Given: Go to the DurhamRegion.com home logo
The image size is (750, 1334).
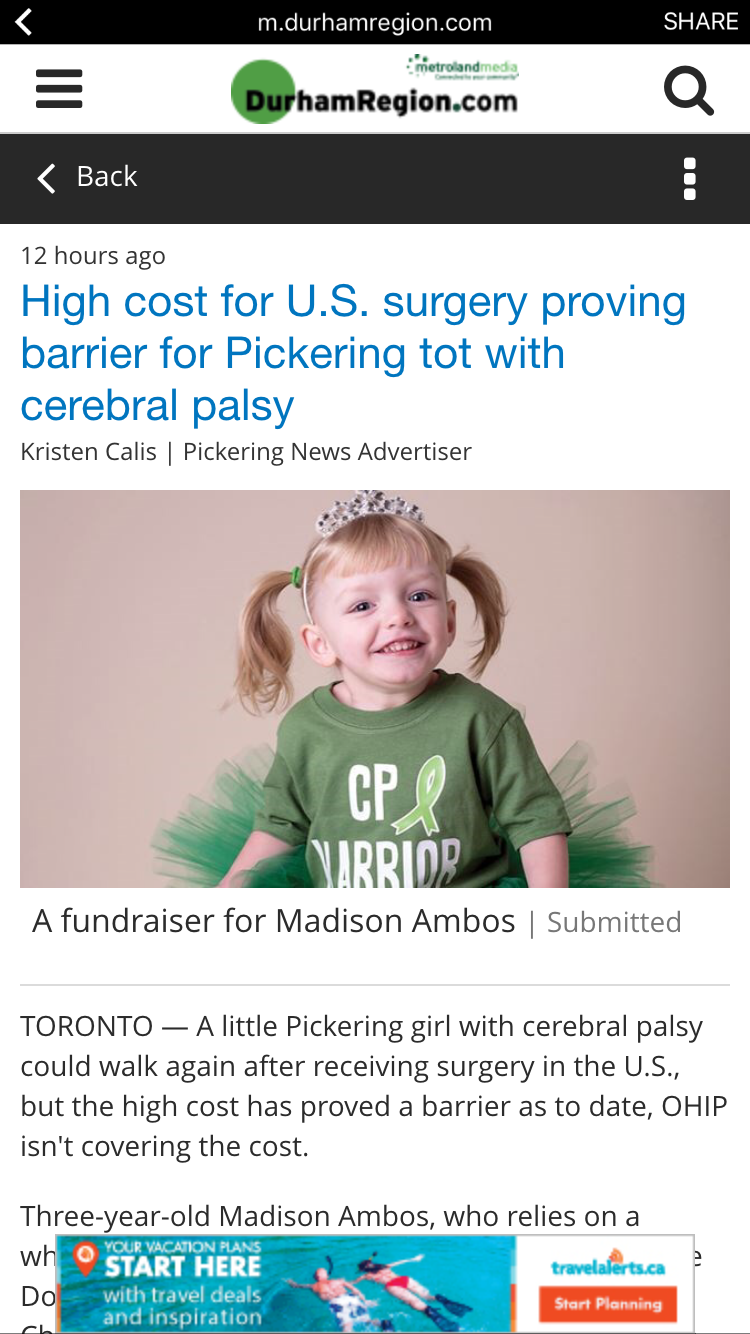Looking at the screenshot, I should 375,92.
